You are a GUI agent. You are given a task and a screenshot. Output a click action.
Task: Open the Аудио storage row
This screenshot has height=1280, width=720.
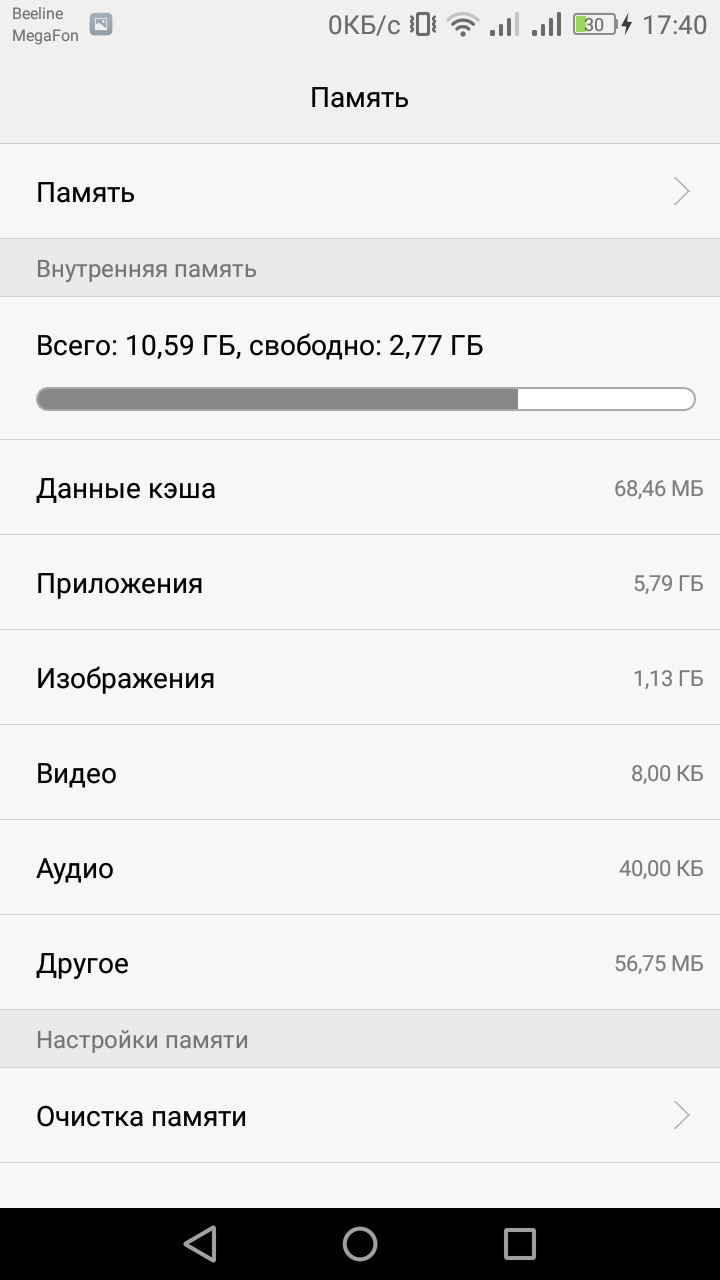pos(360,868)
